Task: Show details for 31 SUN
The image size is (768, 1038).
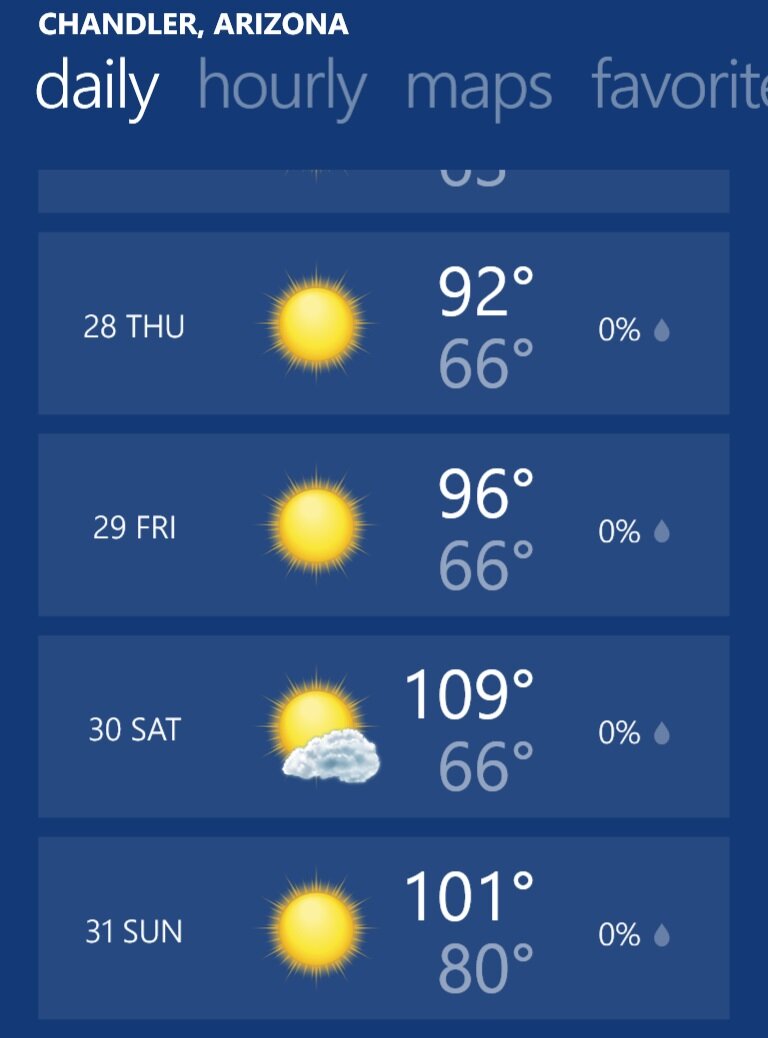Action: pos(383,929)
